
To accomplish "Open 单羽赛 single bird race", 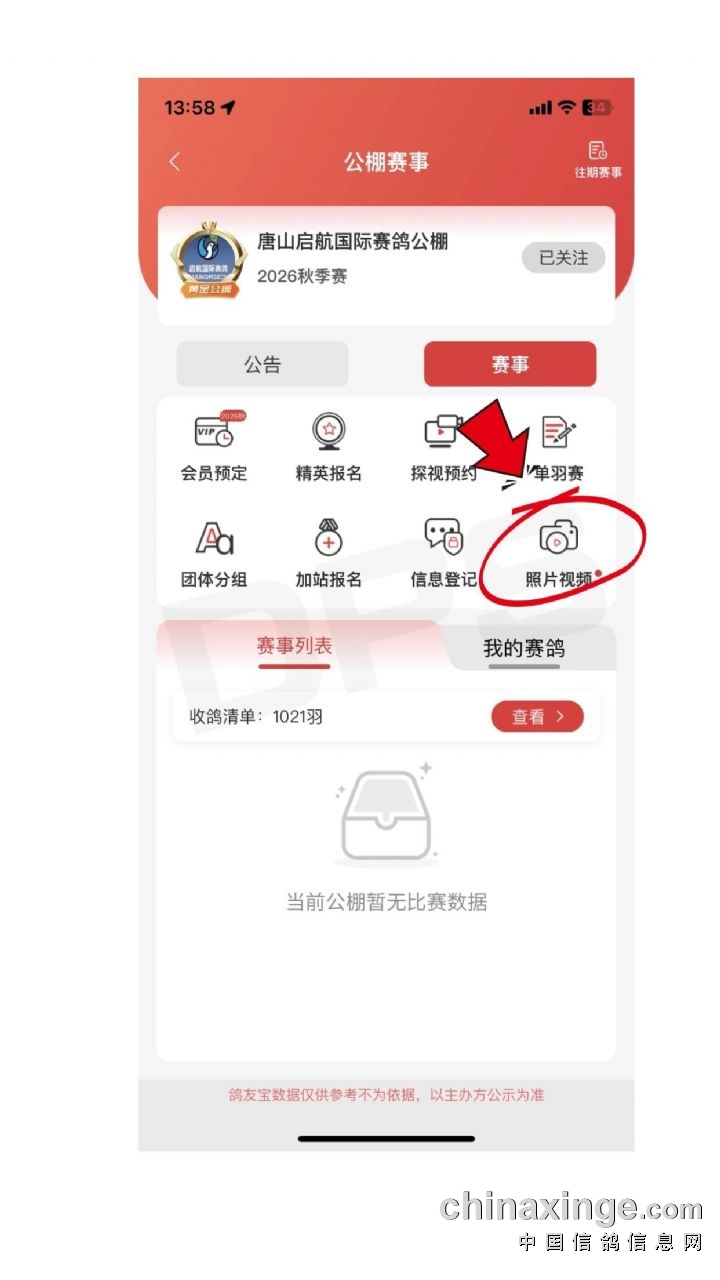I will (558, 446).
